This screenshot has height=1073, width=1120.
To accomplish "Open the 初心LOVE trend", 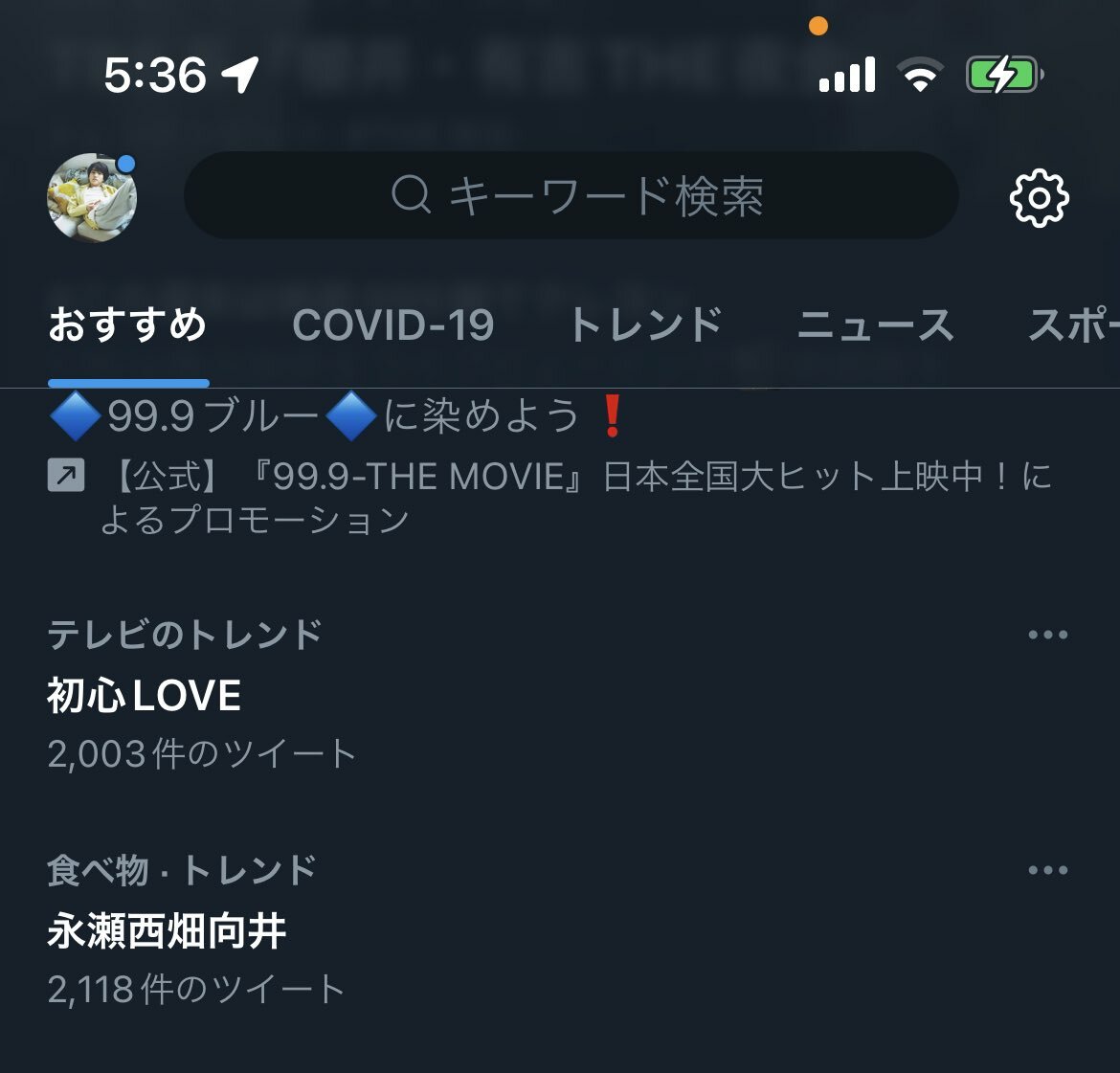I will tap(144, 695).
